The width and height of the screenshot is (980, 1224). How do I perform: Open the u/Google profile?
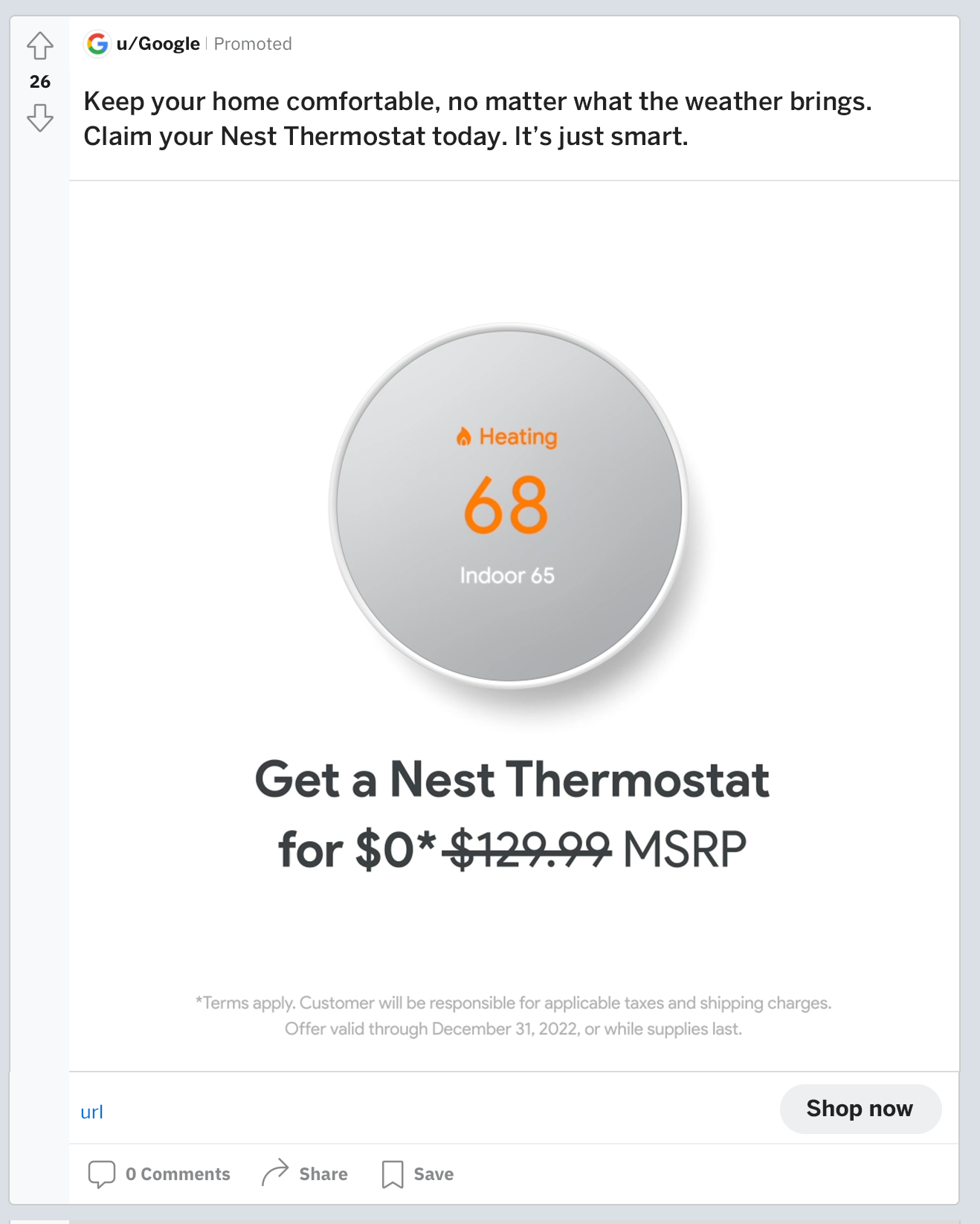(x=158, y=44)
